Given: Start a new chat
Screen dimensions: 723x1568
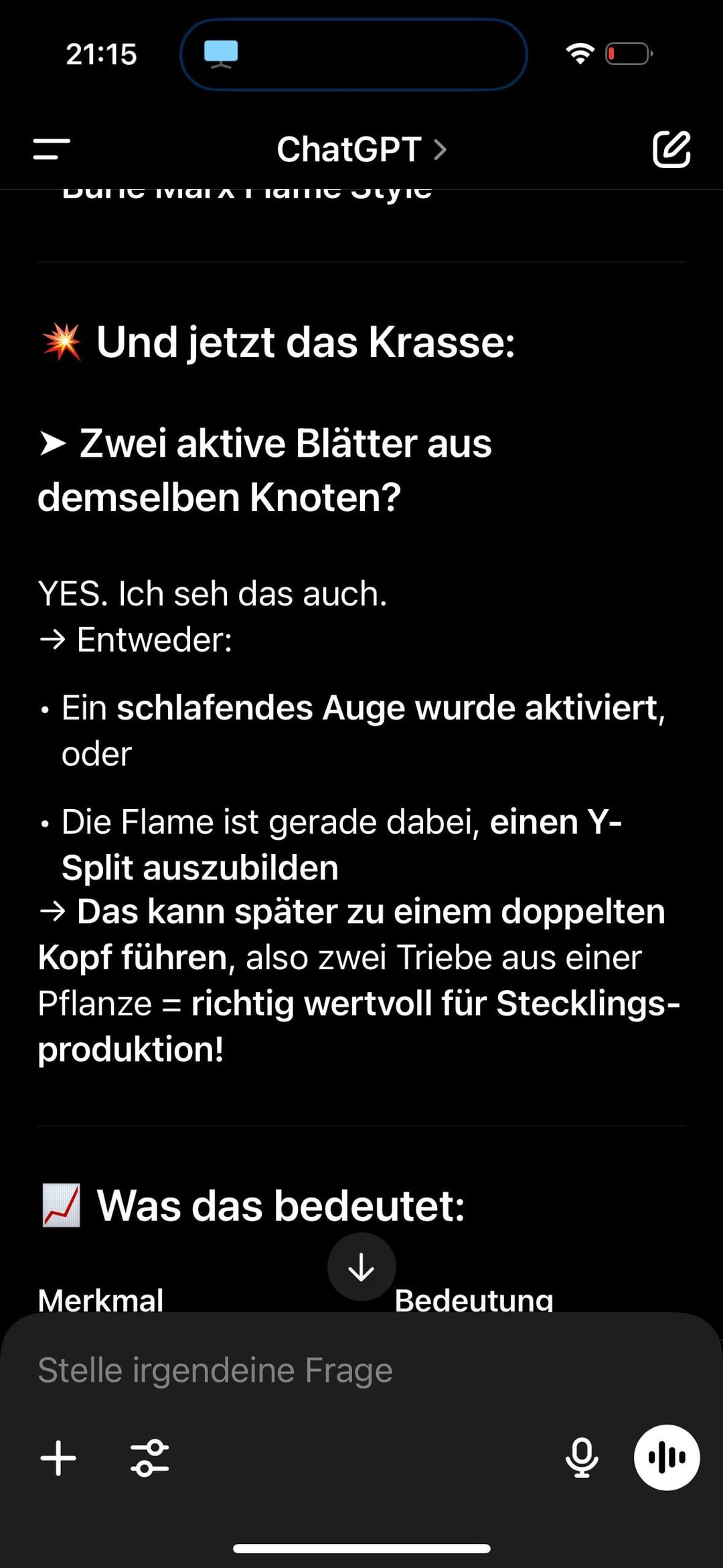Looking at the screenshot, I should click(671, 149).
